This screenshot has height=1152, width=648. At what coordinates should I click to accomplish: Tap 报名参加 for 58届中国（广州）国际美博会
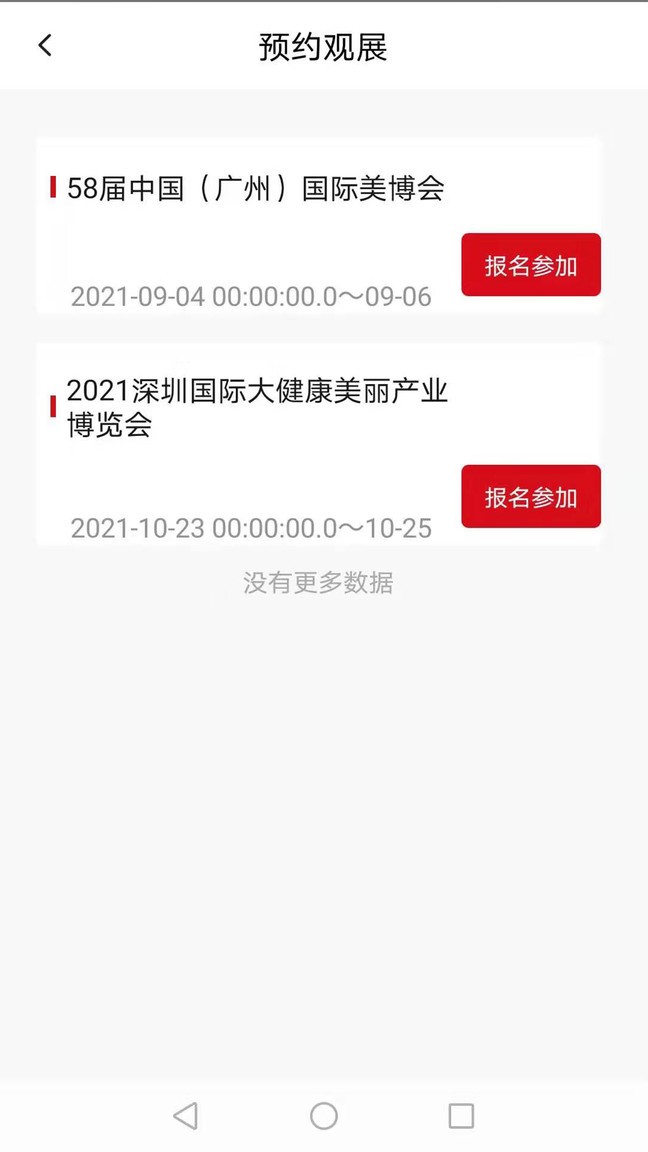click(x=530, y=265)
